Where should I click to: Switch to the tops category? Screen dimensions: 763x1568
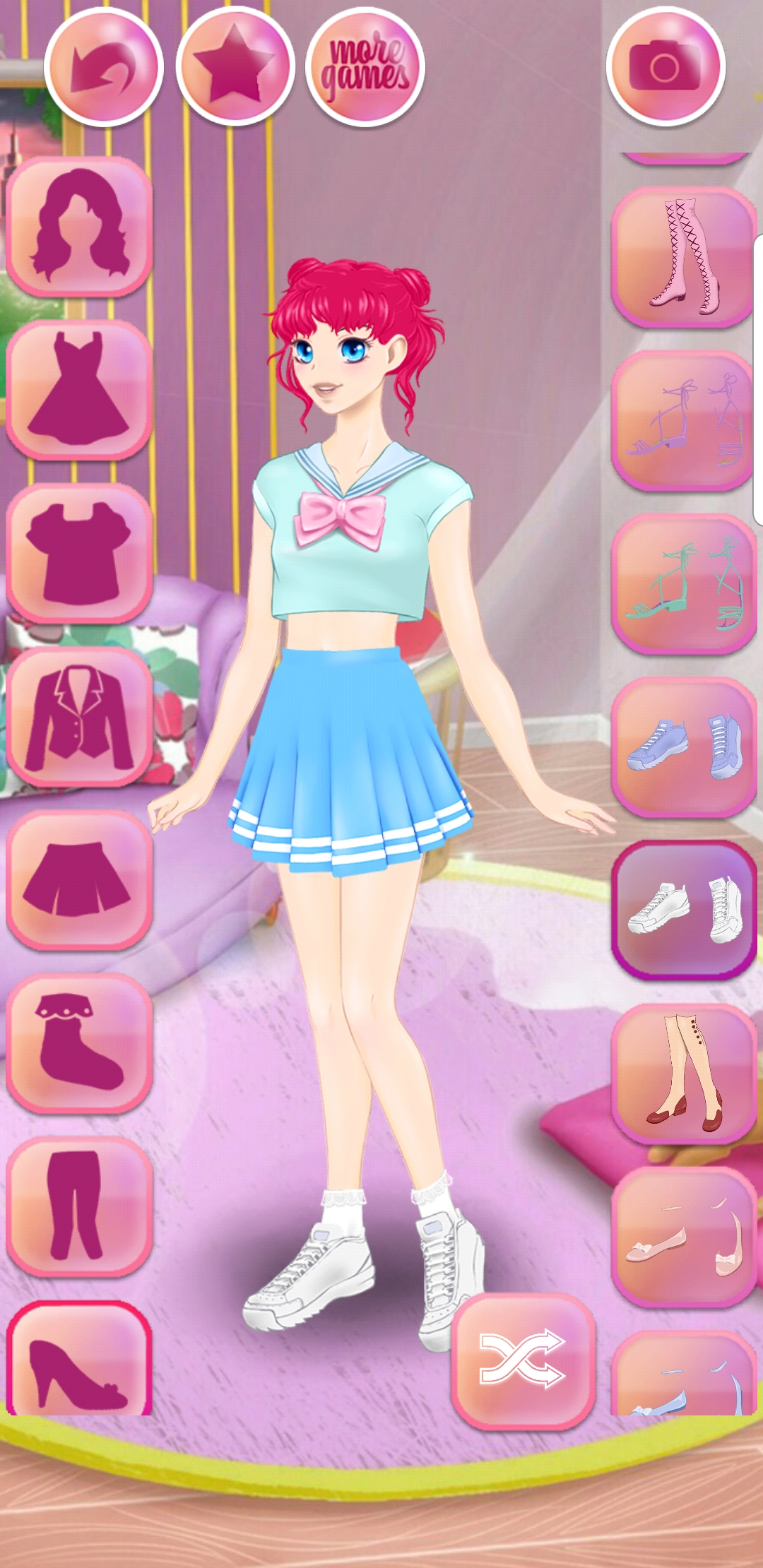coord(79,553)
